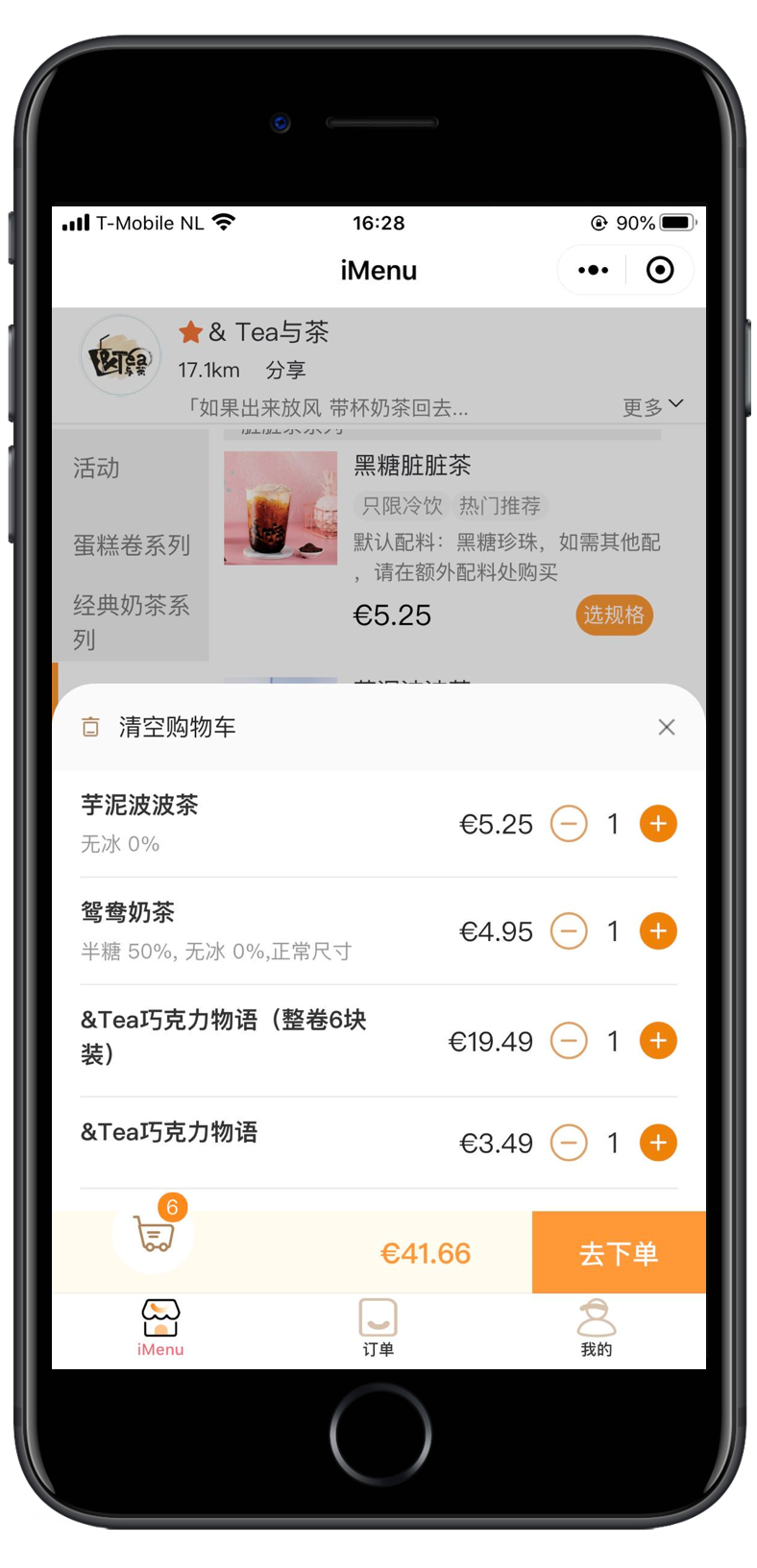Tap the shopping cart icon with badge 6
Screen dimensions: 757x1568
coord(154,1232)
